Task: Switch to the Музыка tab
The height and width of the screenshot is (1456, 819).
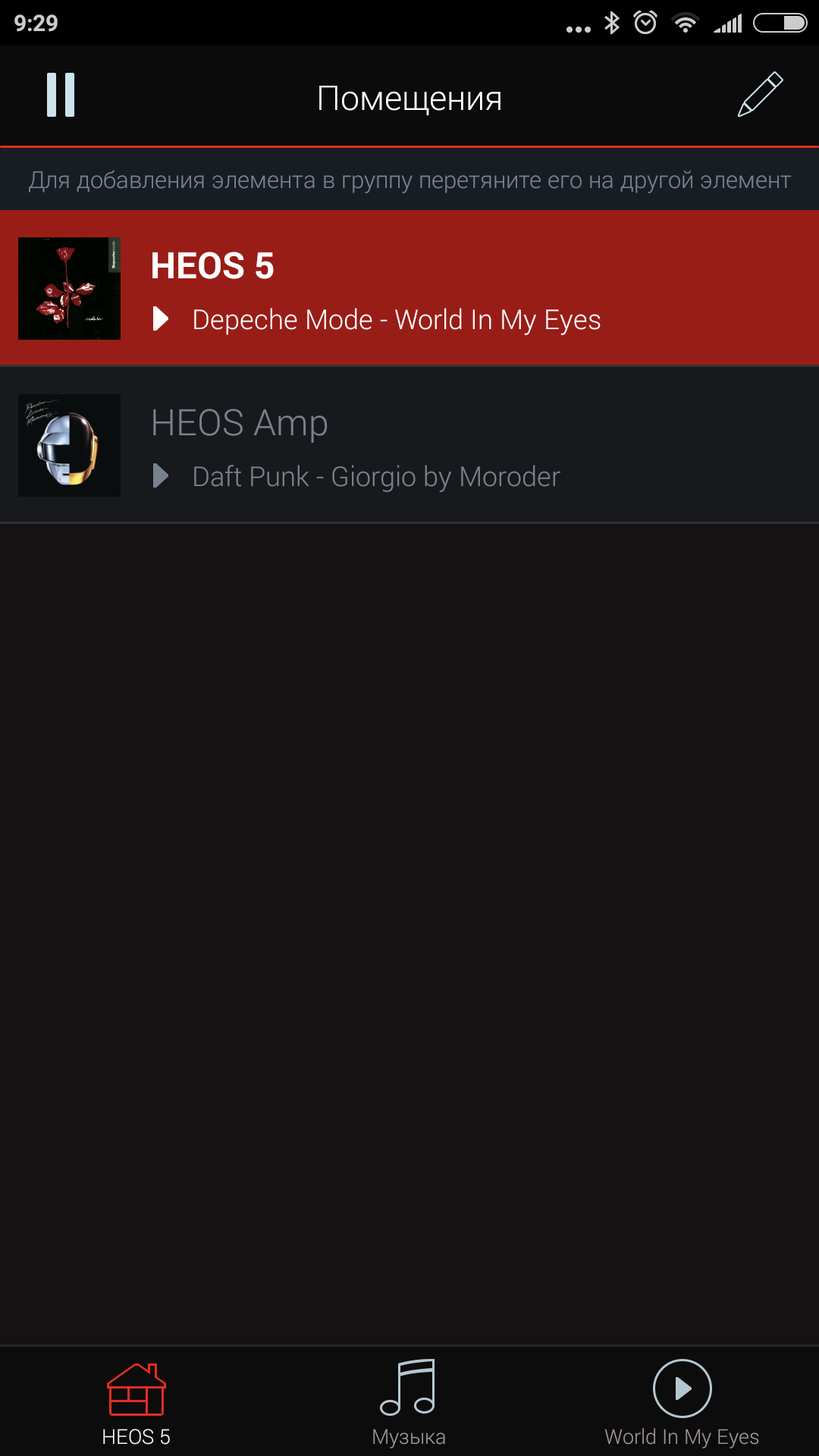Action: pyautogui.click(x=409, y=1401)
